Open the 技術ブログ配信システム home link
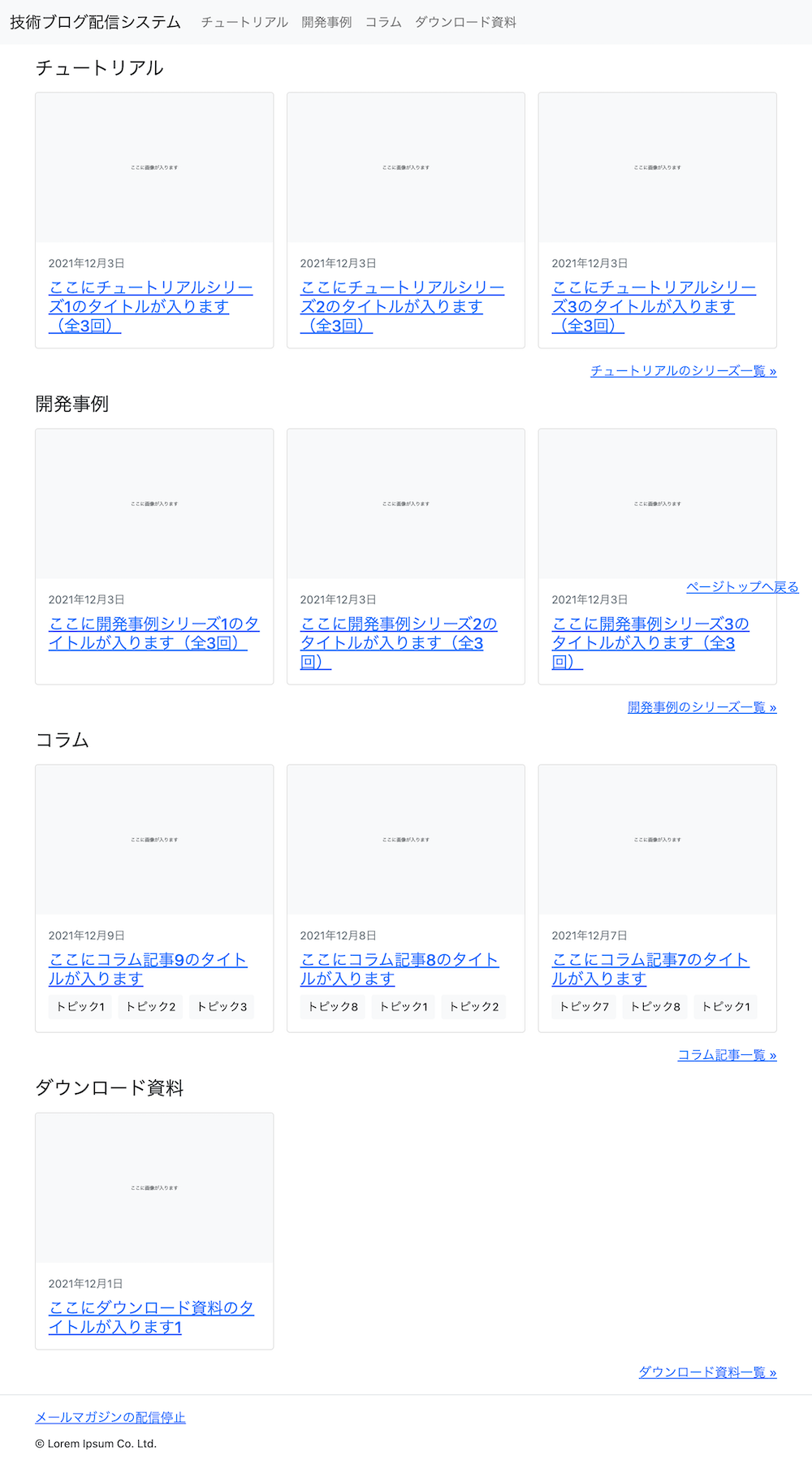 click(95, 22)
